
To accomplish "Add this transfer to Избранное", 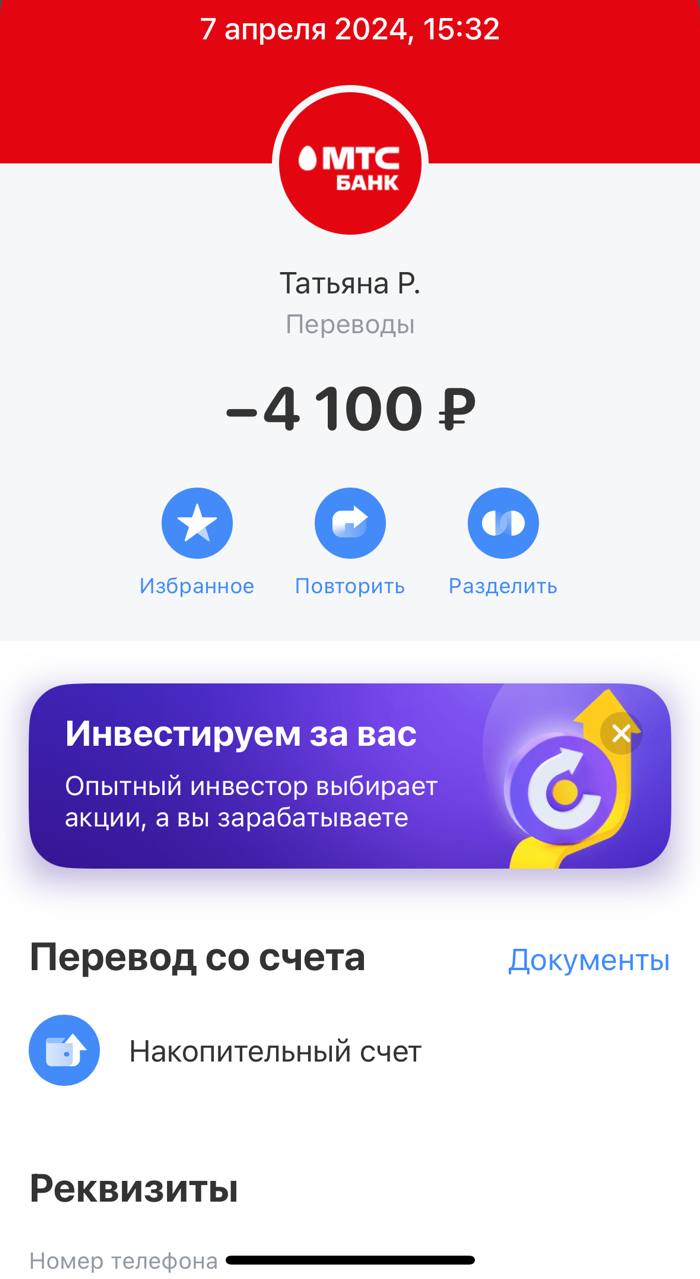I will coord(197,523).
